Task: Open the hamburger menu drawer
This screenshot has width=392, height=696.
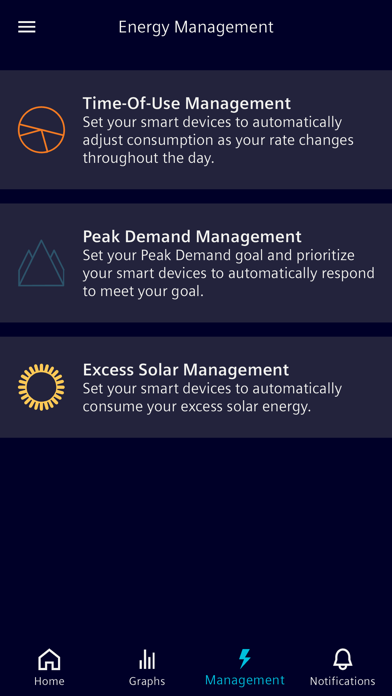Action: pyautogui.click(x=27, y=27)
